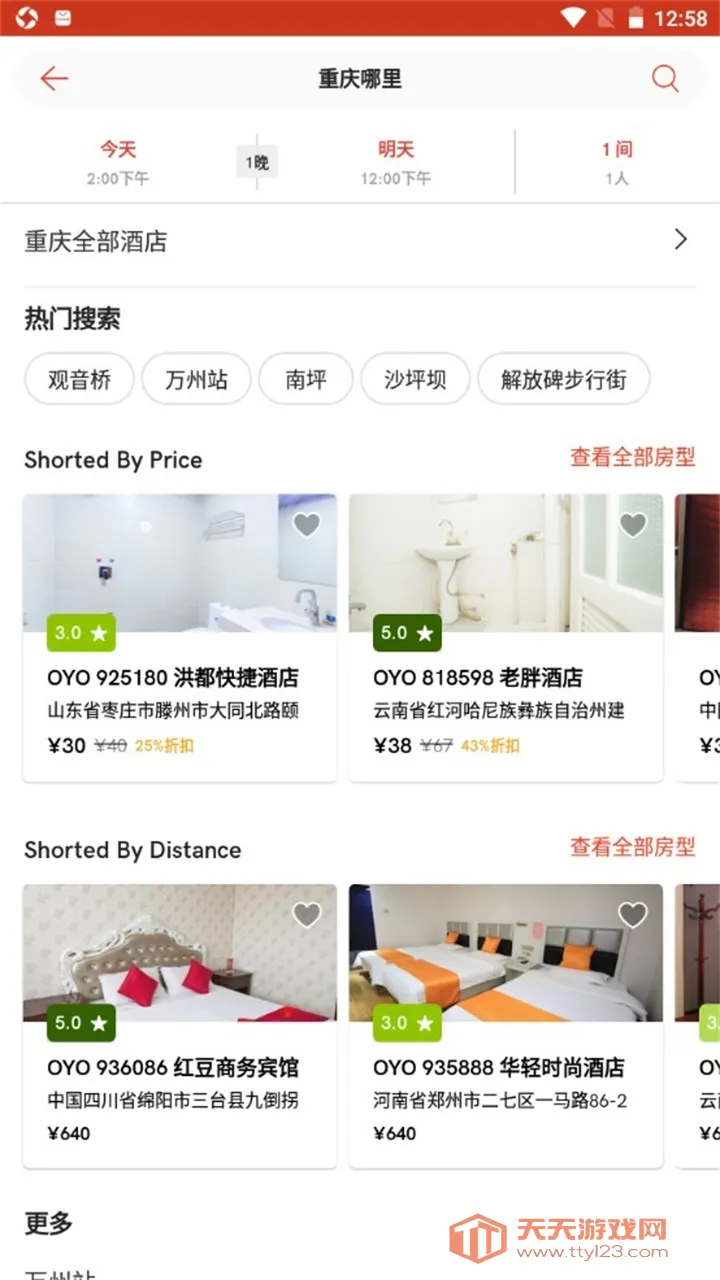Open 查看全部房型 beside Shorted By Distance

632,849
